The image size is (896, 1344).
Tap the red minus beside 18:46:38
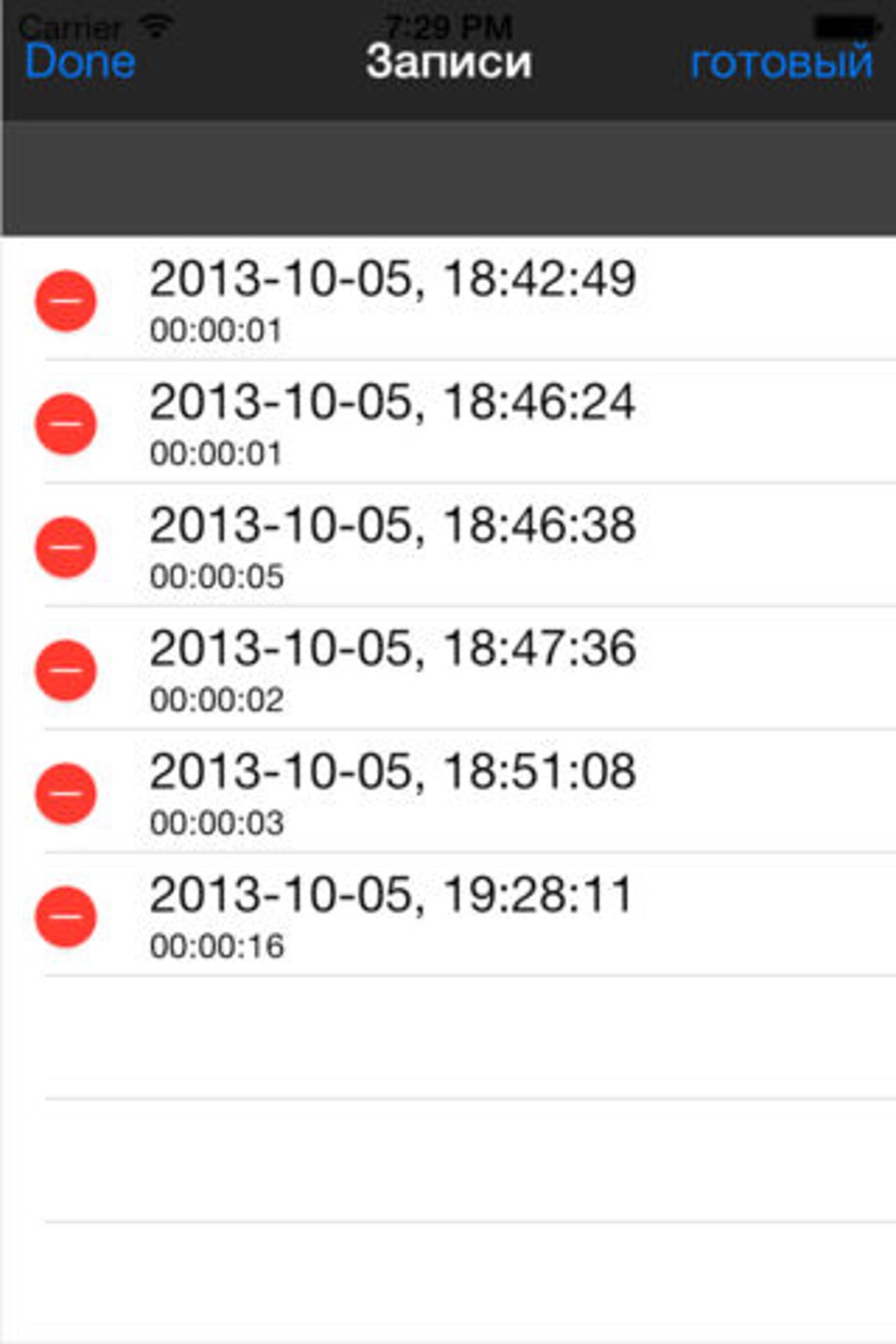tap(65, 547)
